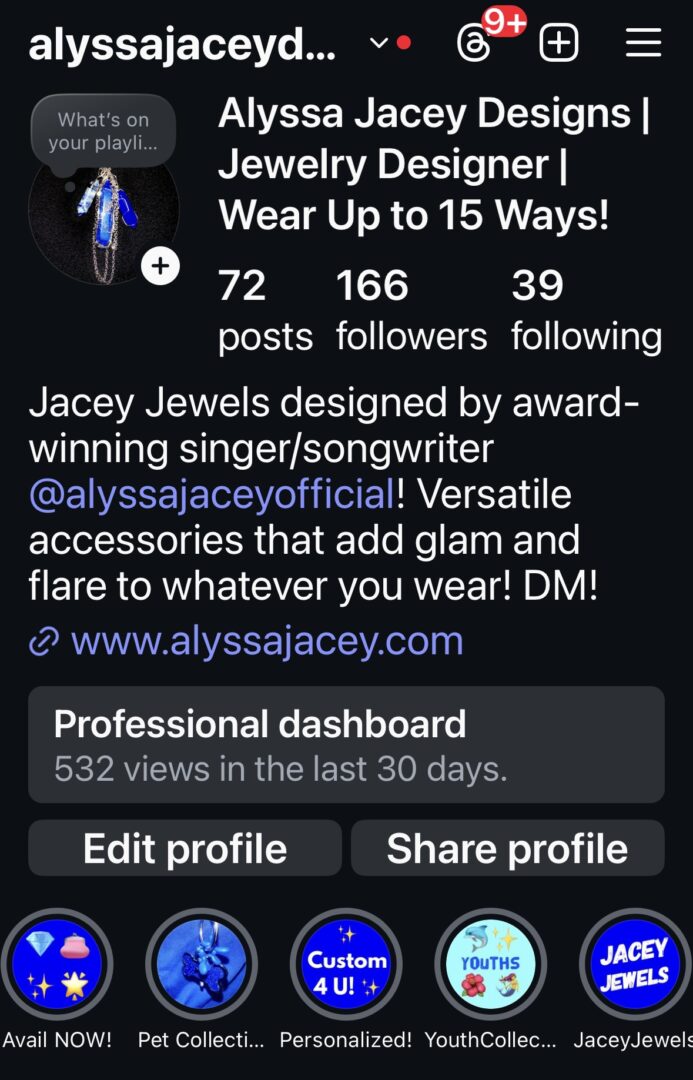This screenshot has width=693, height=1080.
Task: Open the YouthCollection highlight
Action: (490, 965)
